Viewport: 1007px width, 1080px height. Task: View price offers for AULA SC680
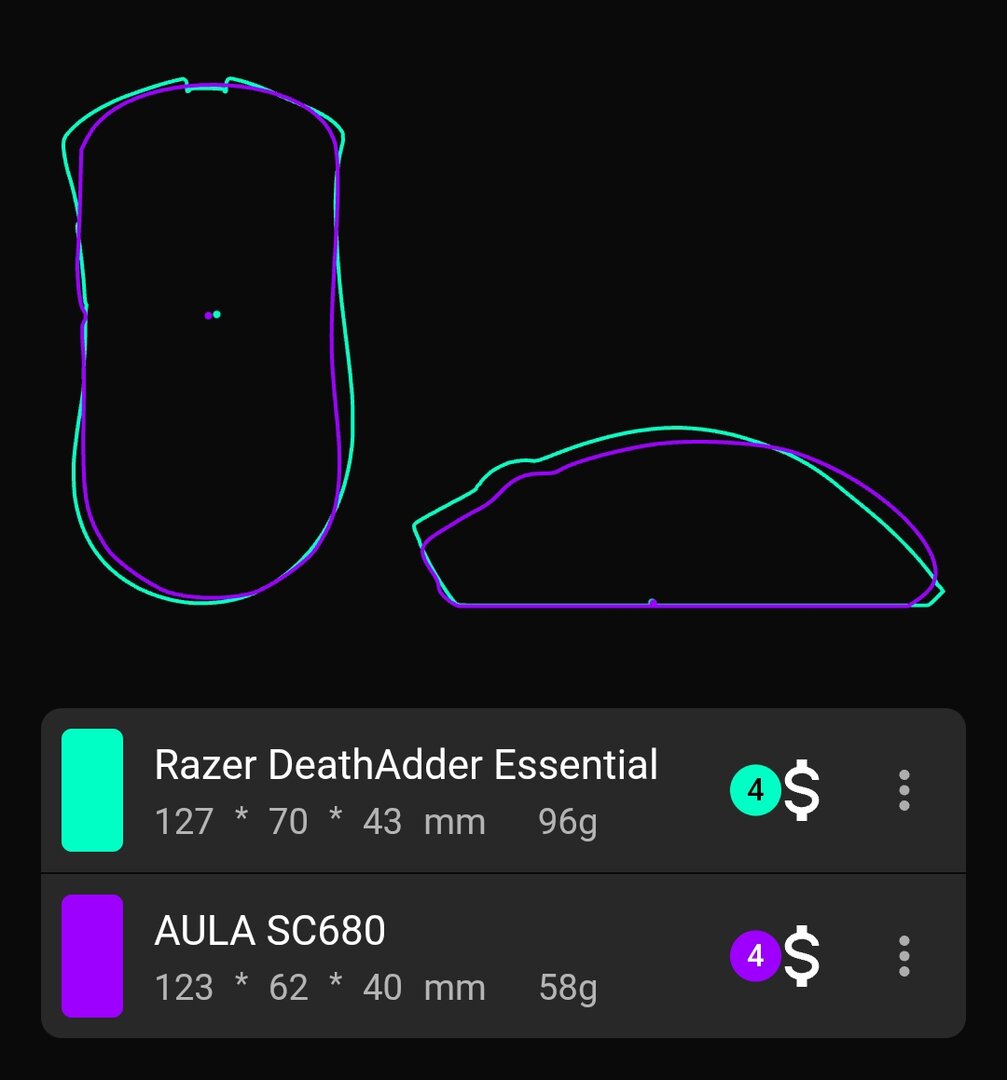pyautogui.click(x=778, y=956)
